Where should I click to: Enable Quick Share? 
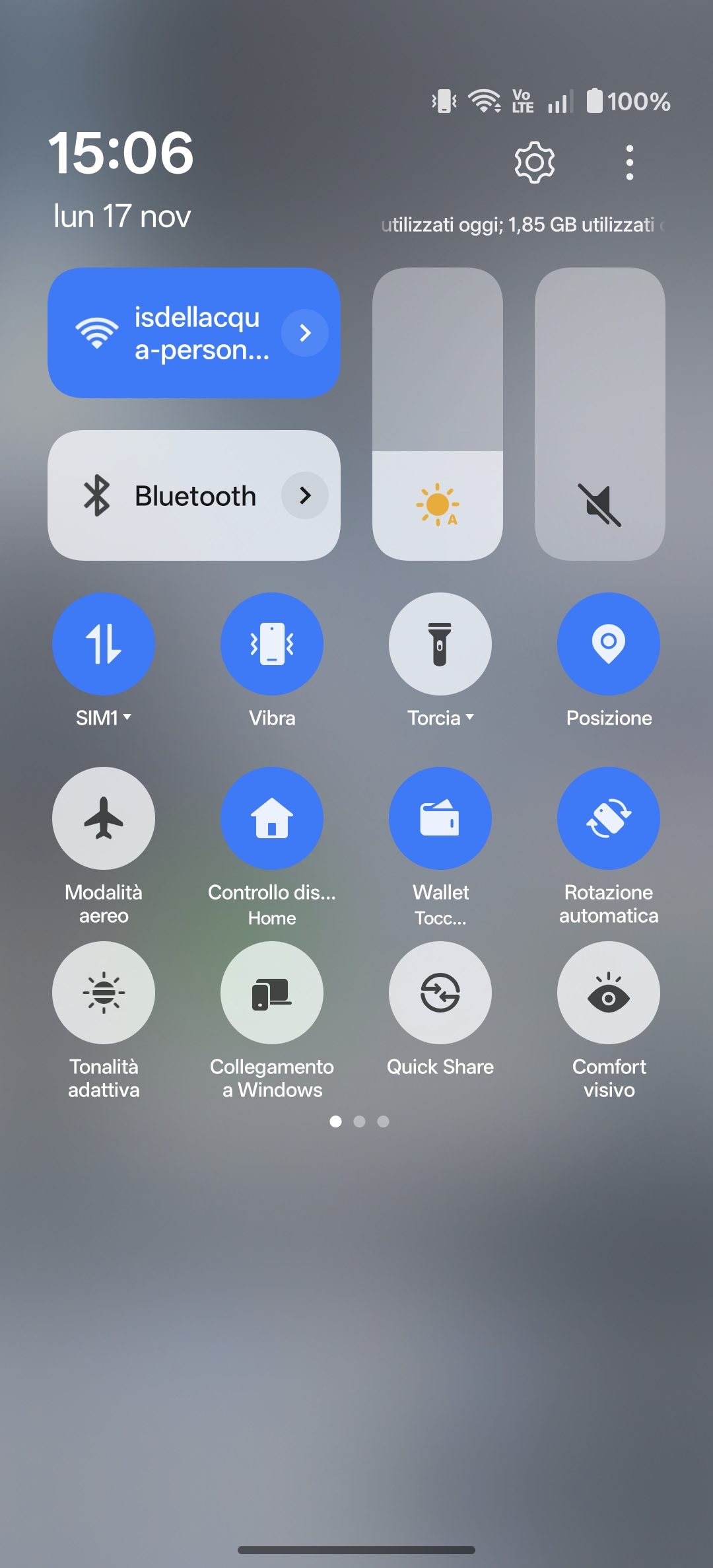click(440, 993)
